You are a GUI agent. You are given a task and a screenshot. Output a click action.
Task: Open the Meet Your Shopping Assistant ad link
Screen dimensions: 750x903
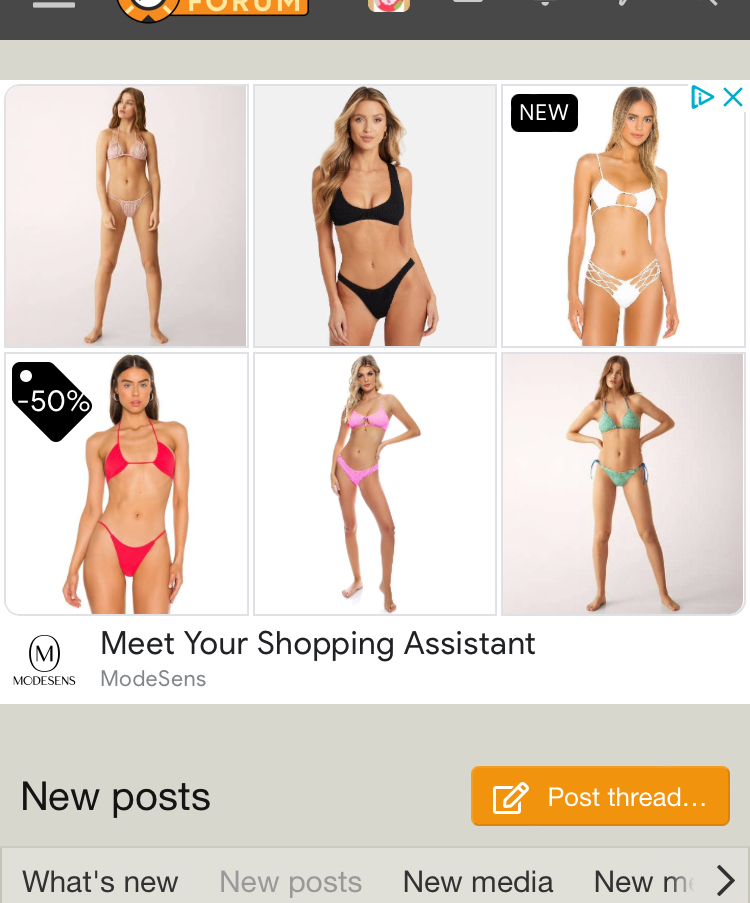point(318,644)
